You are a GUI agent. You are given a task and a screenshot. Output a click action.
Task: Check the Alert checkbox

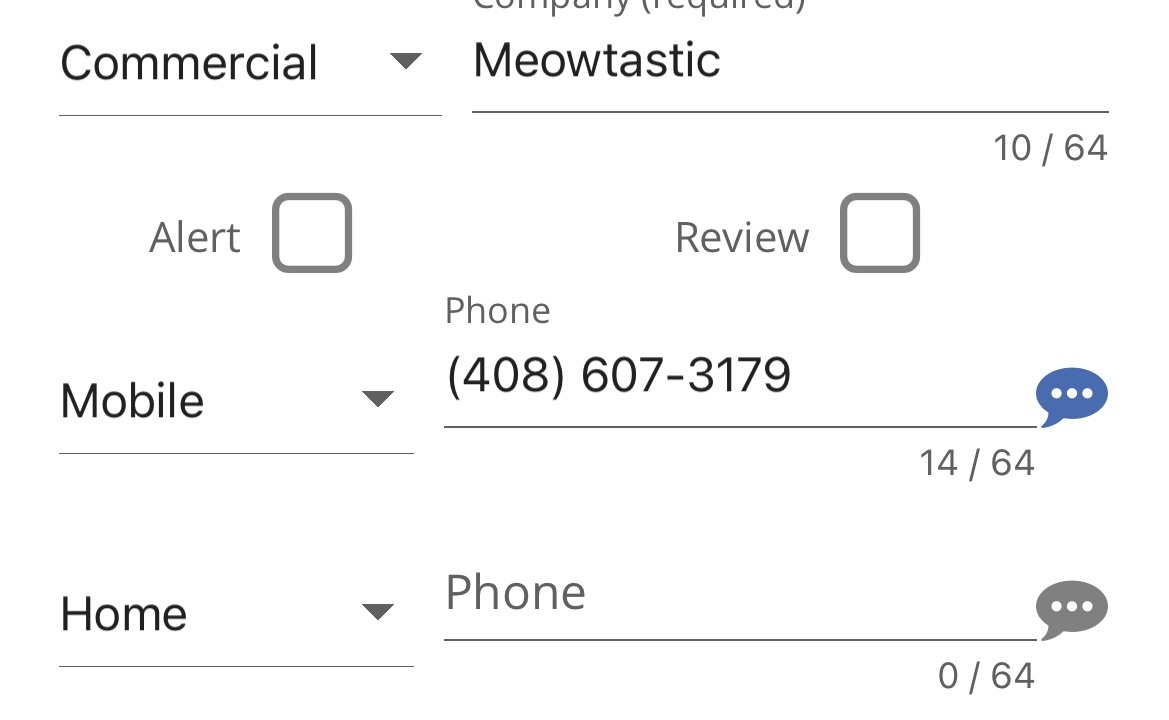point(312,234)
